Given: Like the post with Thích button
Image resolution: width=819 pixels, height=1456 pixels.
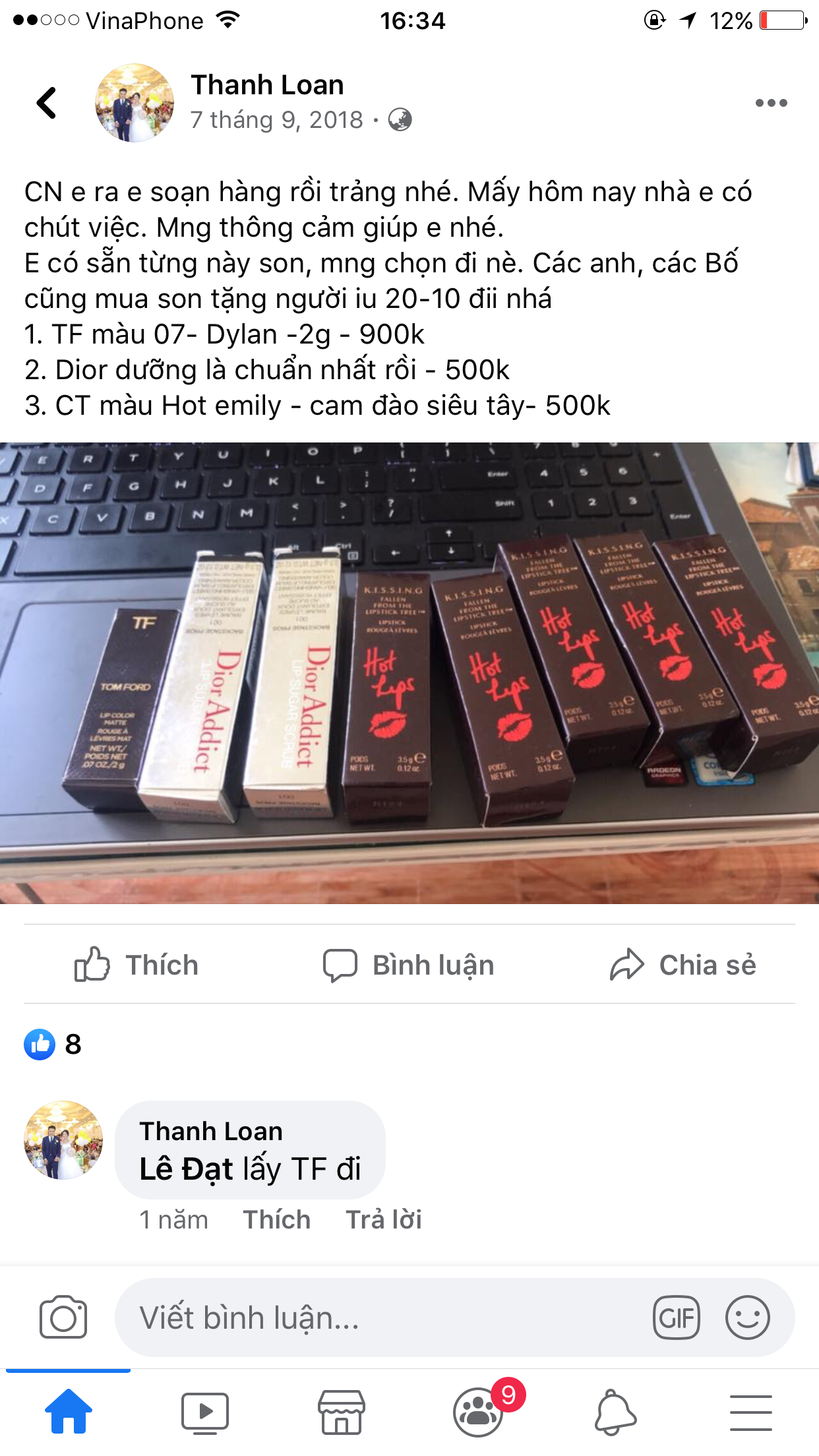Looking at the screenshot, I should click(x=136, y=965).
